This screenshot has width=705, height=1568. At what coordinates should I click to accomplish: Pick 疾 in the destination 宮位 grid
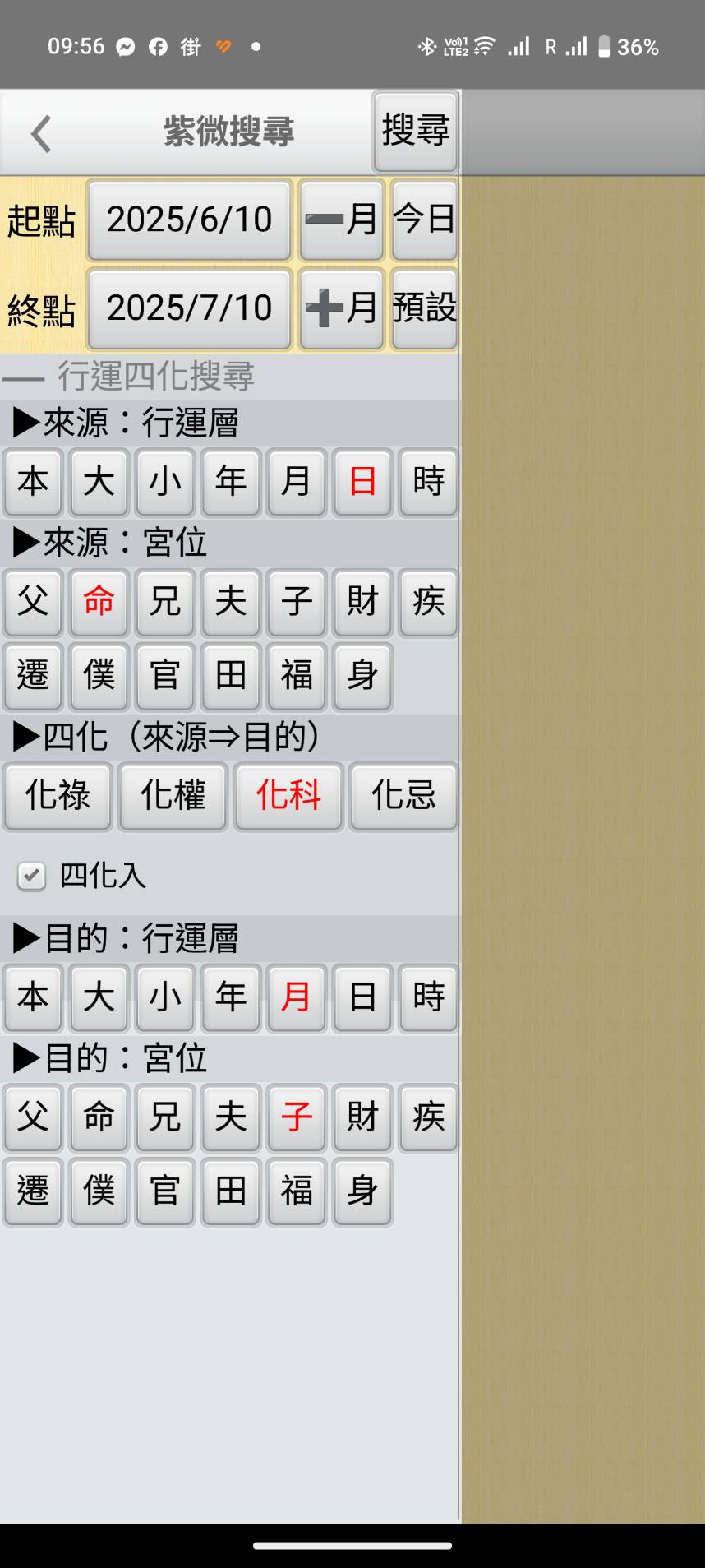coord(428,1117)
